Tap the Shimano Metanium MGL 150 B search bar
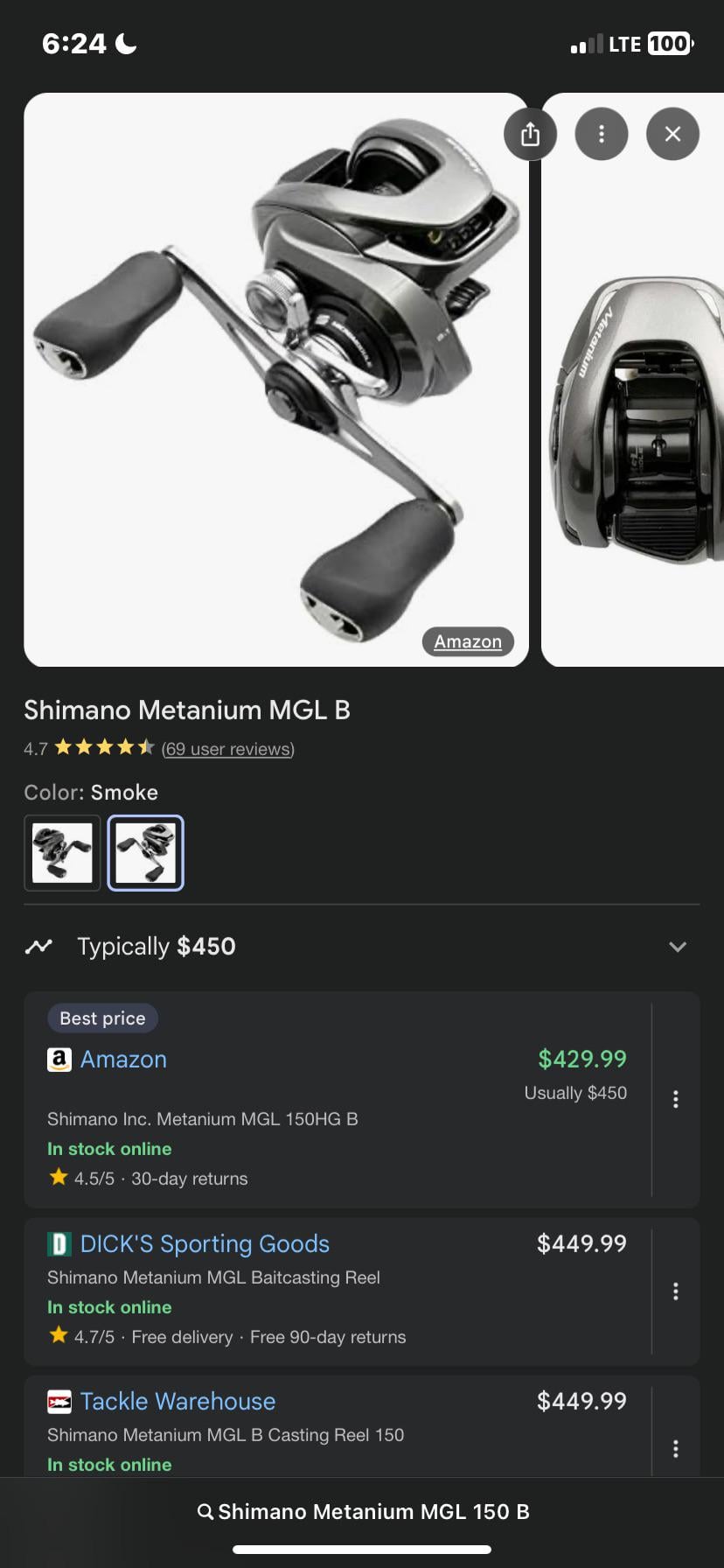This screenshot has width=724, height=1568. [x=362, y=1512]
